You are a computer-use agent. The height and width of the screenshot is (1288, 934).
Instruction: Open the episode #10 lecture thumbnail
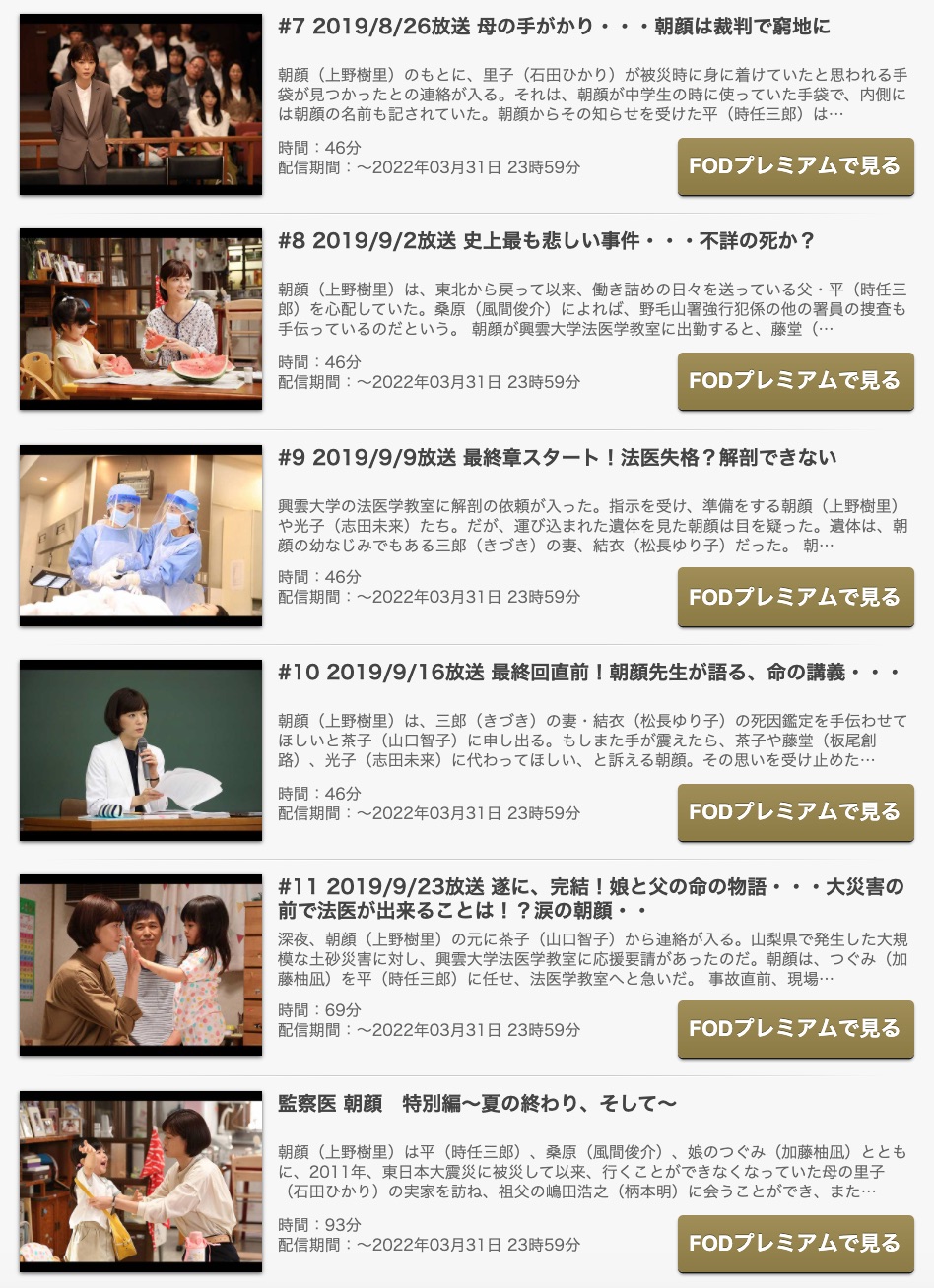[141, 750]
